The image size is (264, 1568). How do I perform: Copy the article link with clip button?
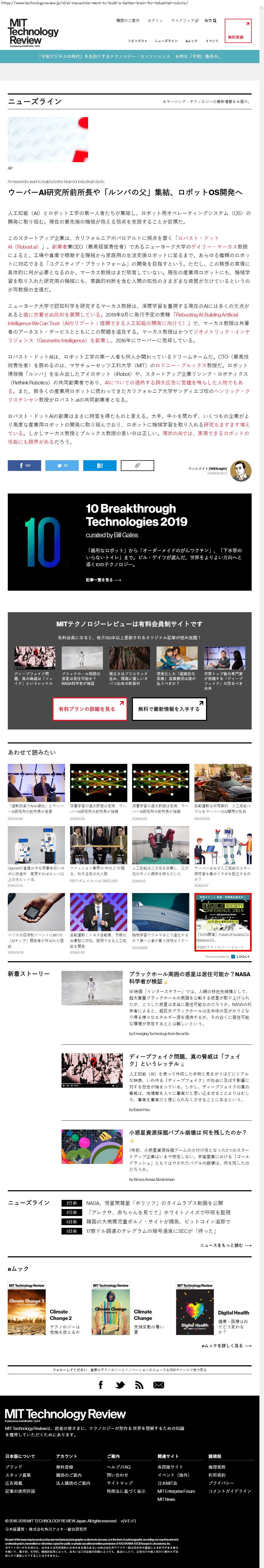138,465
